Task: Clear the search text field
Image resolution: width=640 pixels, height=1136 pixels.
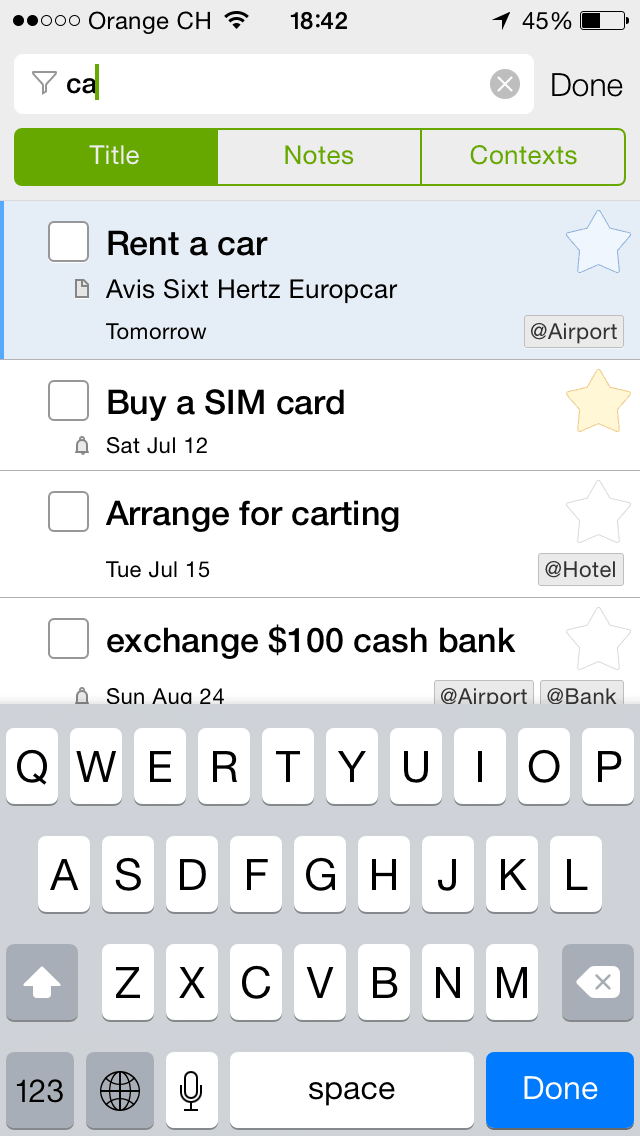Action: 505,85
